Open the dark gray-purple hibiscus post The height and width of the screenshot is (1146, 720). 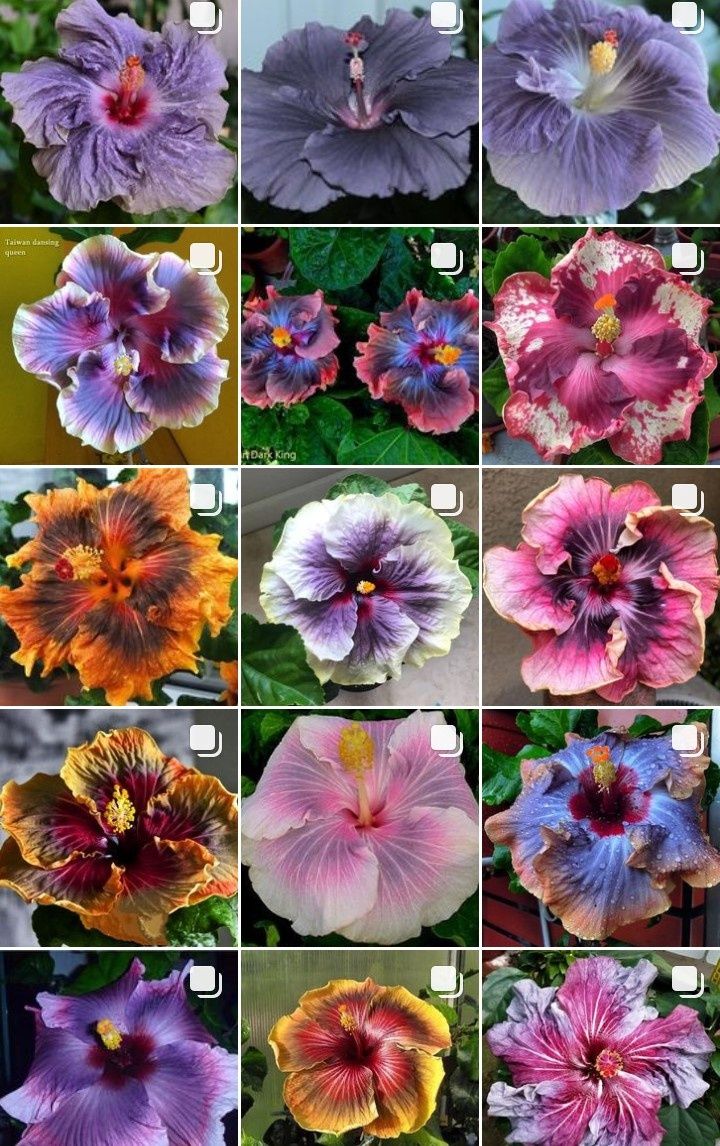pos(360,110)
